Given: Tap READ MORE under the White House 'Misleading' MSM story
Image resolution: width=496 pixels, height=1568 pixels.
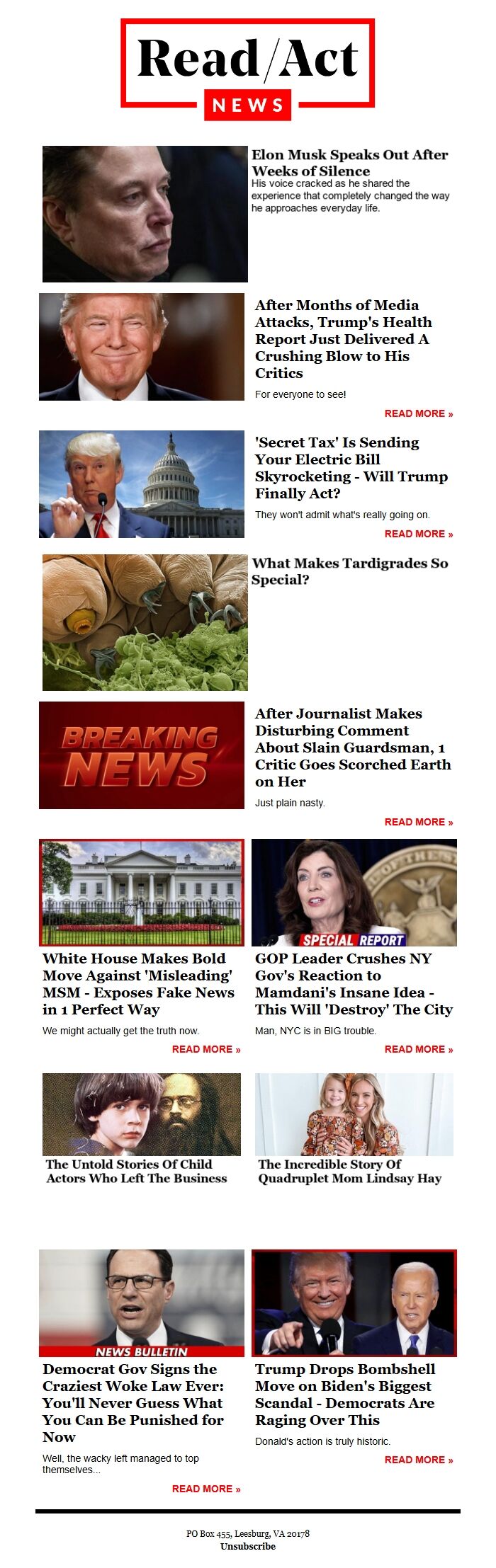Looking at the screenshot, I should [x=205, y=1049].
